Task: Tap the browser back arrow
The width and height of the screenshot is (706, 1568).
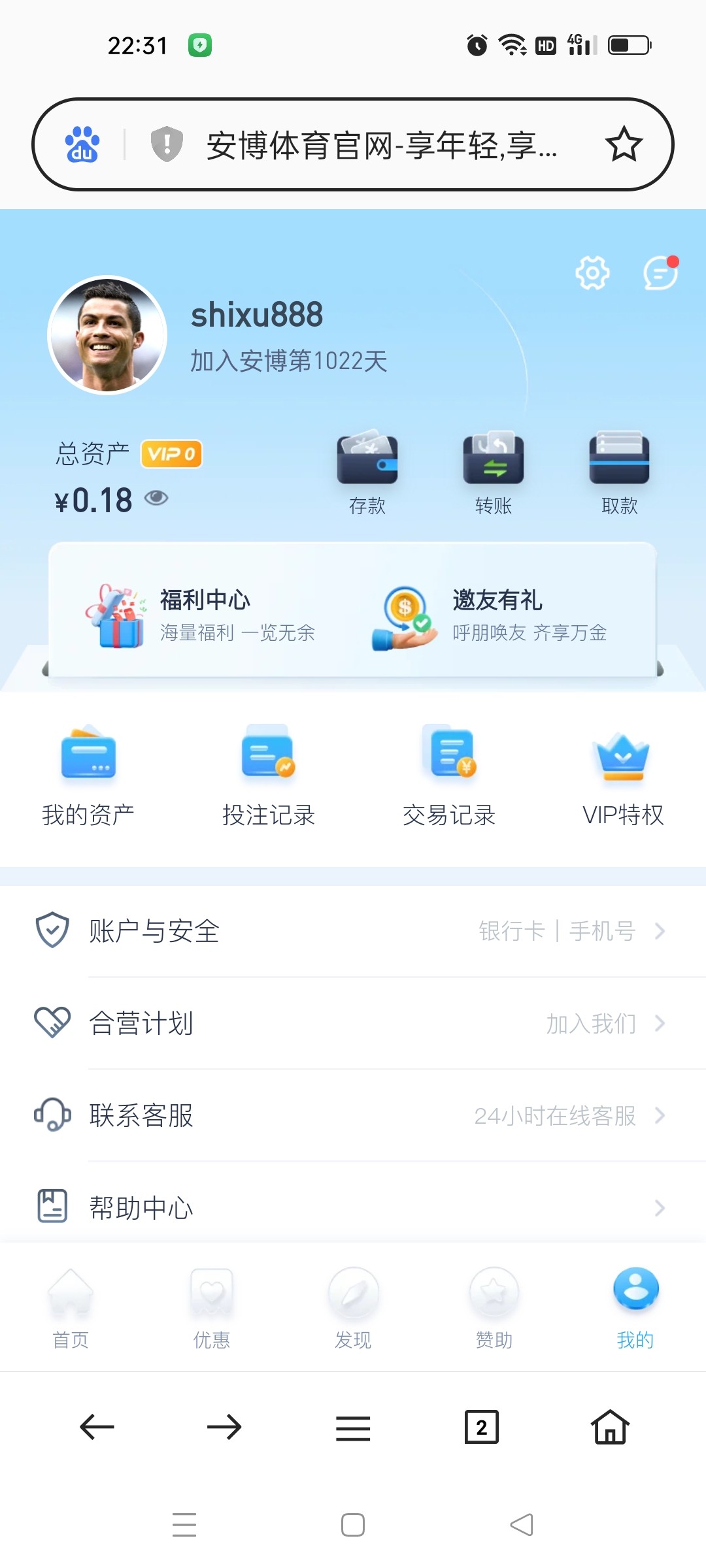Action: click(97, 1427)
